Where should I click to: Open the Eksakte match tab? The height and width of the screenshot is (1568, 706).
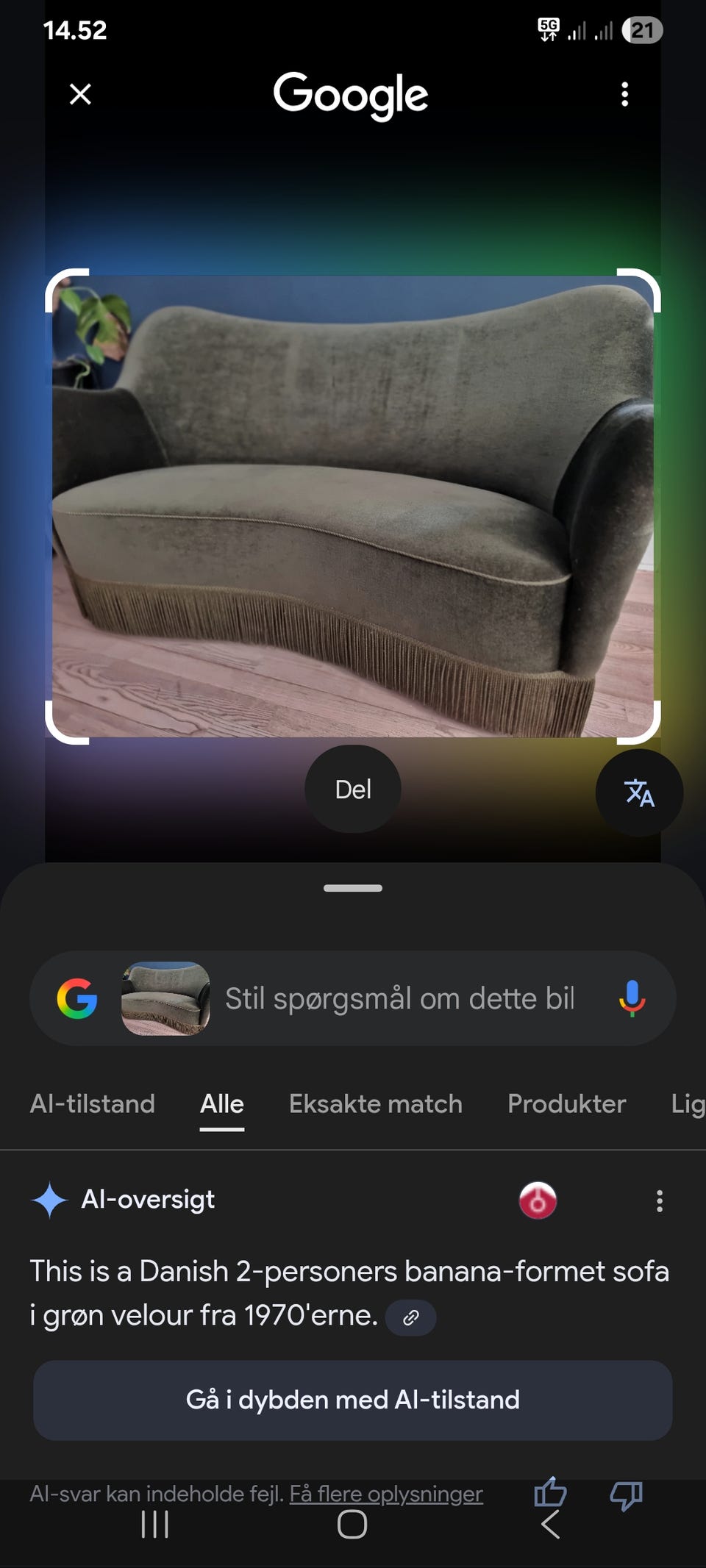375,1103
